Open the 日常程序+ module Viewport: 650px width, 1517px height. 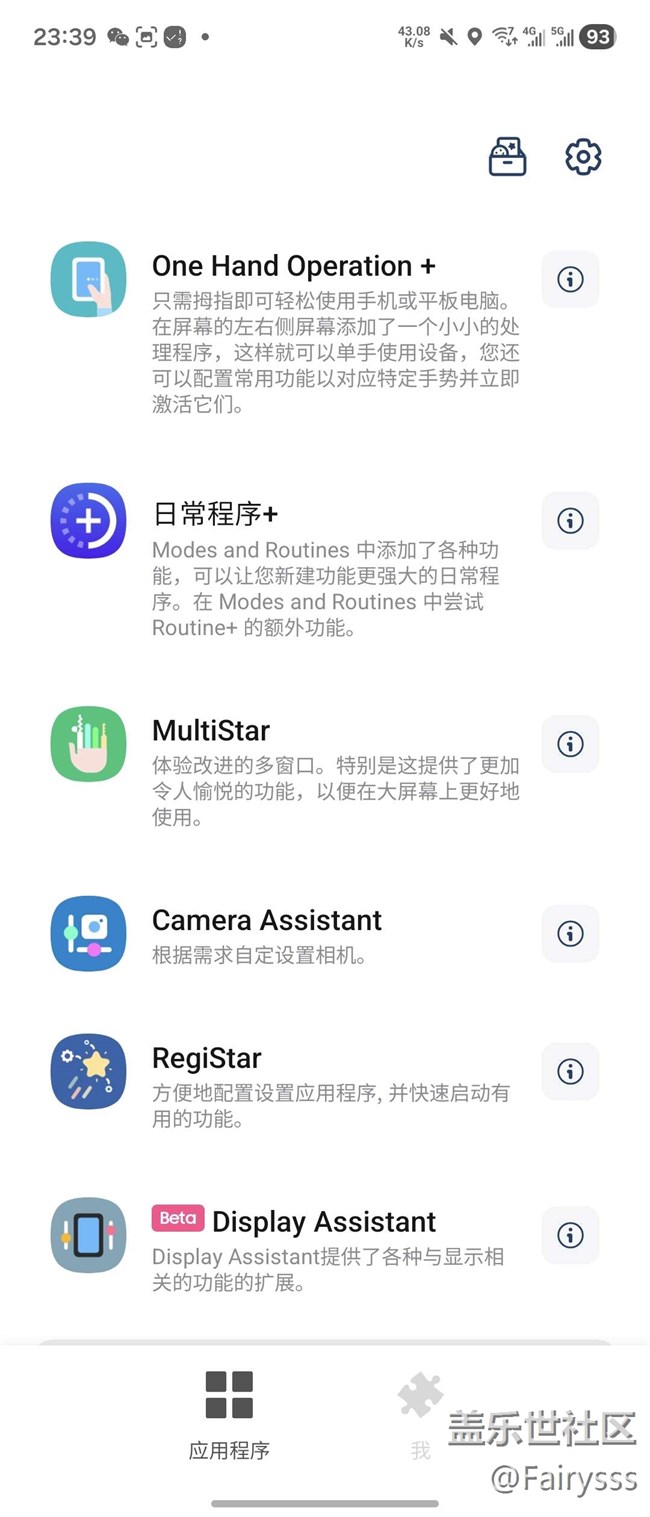(x=215, y=514)
